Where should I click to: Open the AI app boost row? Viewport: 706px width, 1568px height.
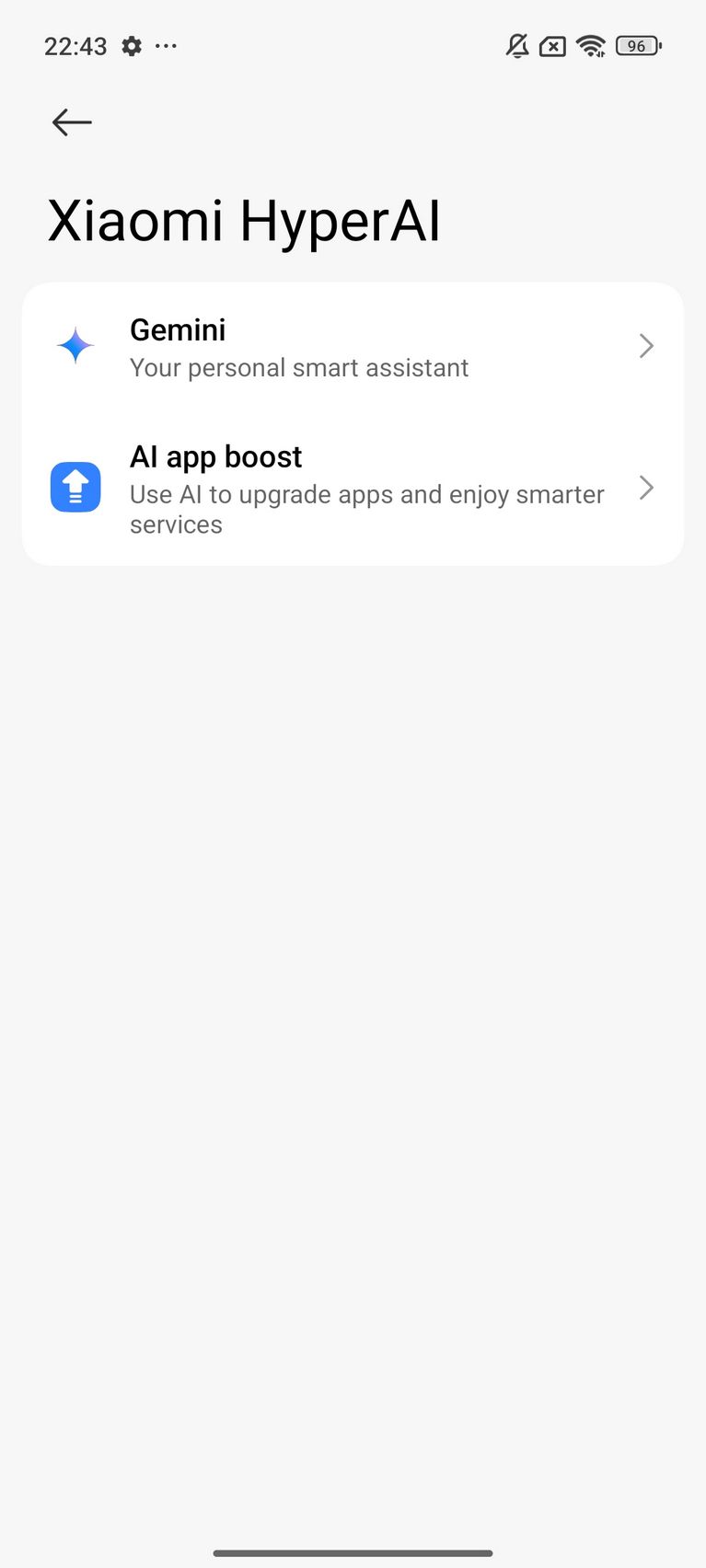pos(353,489)
